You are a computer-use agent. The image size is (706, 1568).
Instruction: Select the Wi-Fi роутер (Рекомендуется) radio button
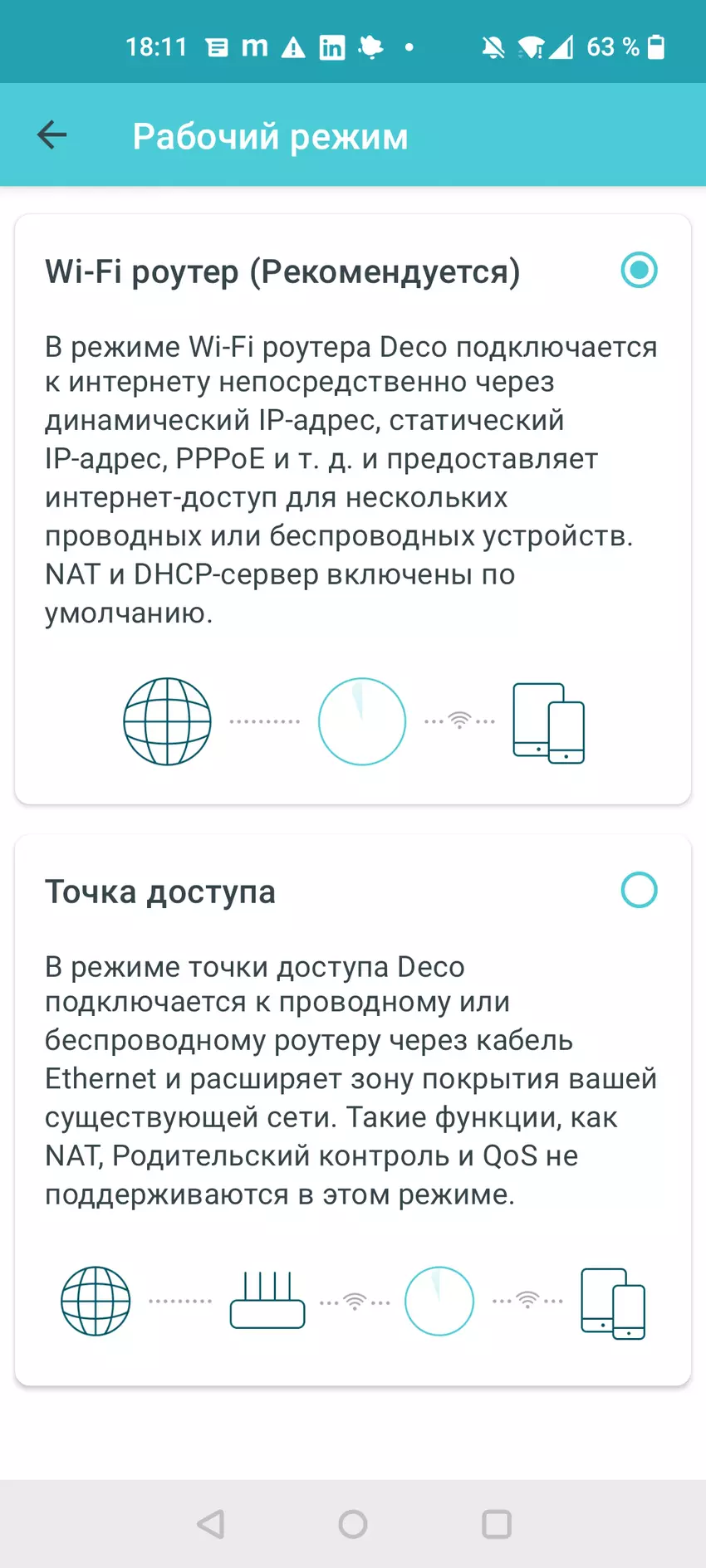coord(639,271)
